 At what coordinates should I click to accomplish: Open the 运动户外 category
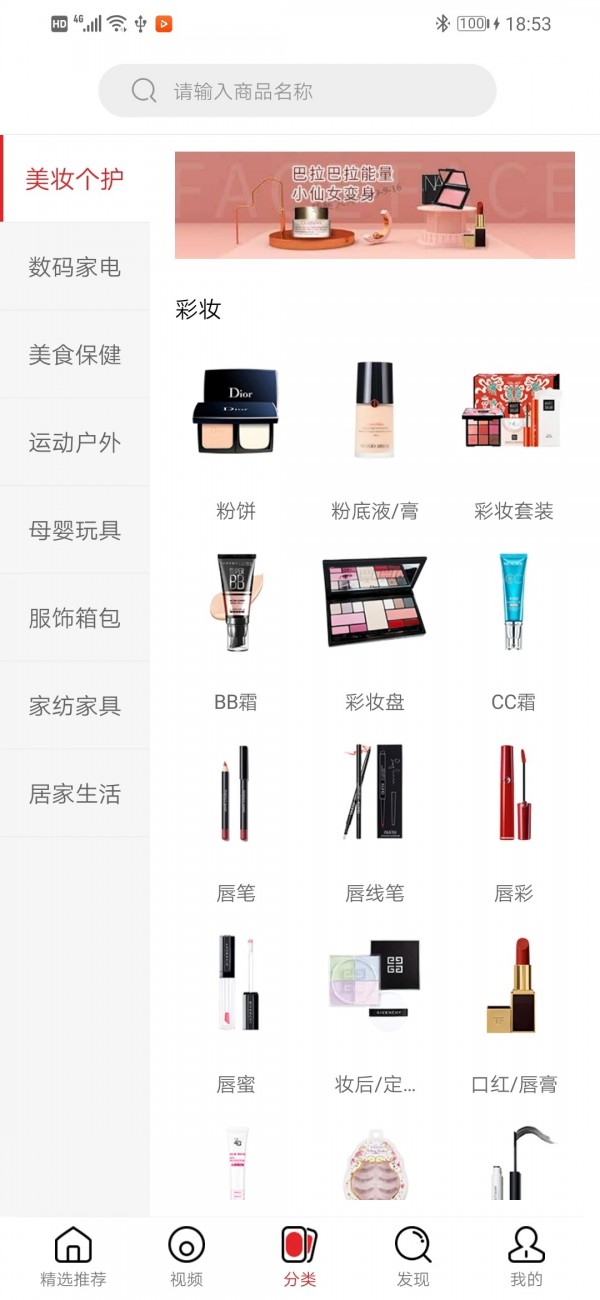(75, 443)
